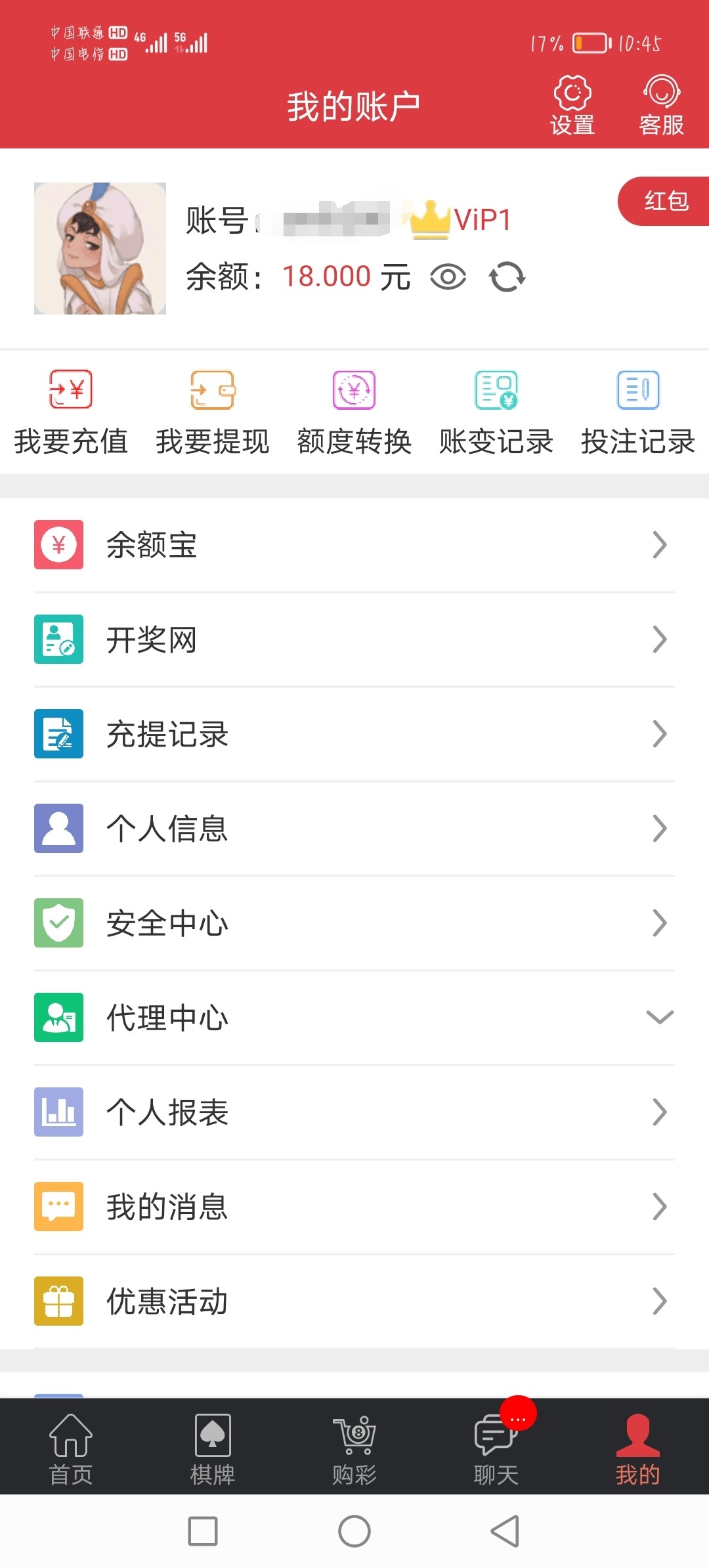Open 设置 settings in the header

[572, 105]
